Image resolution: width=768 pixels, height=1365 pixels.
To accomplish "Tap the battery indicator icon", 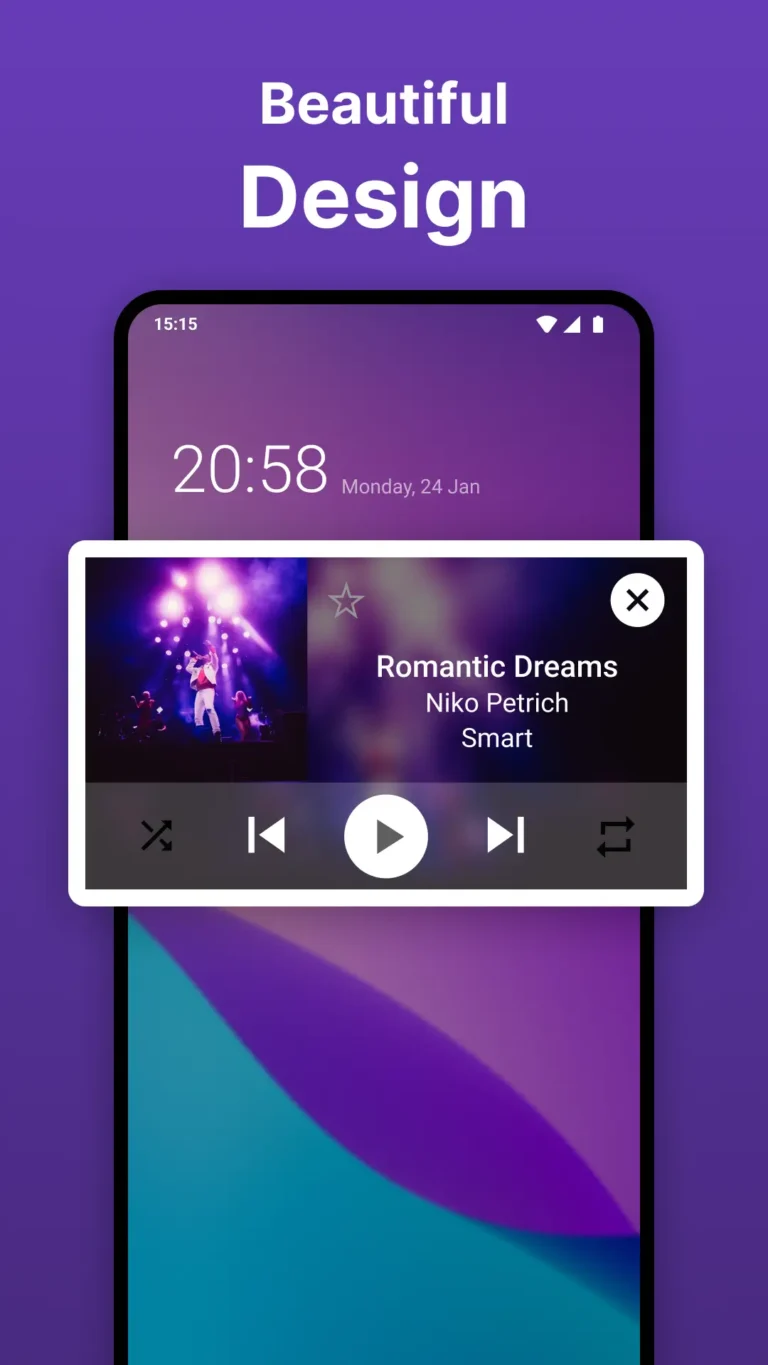I will pyautogui.click(x=599, y=323).
